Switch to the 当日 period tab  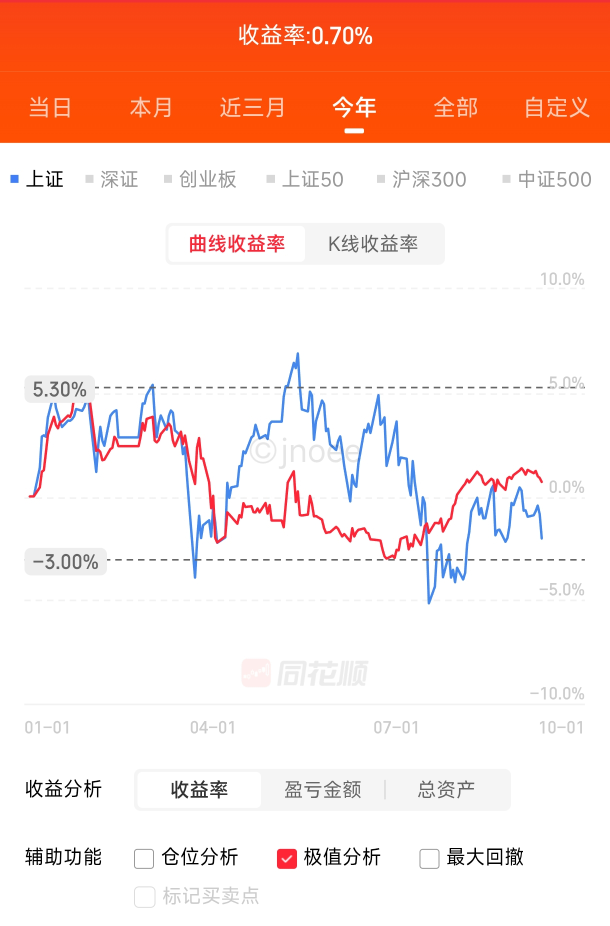coord(50,108)
